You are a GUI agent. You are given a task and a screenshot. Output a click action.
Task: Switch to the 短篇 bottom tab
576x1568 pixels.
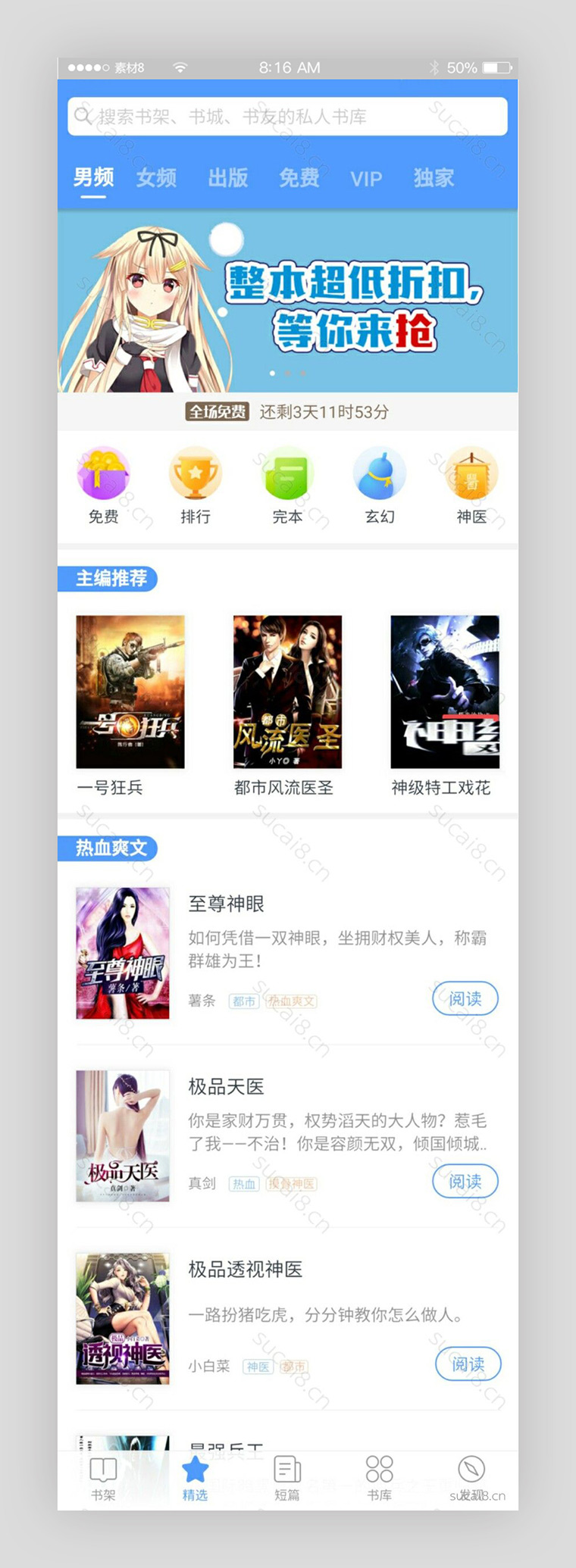click(x=287, y=1479)
